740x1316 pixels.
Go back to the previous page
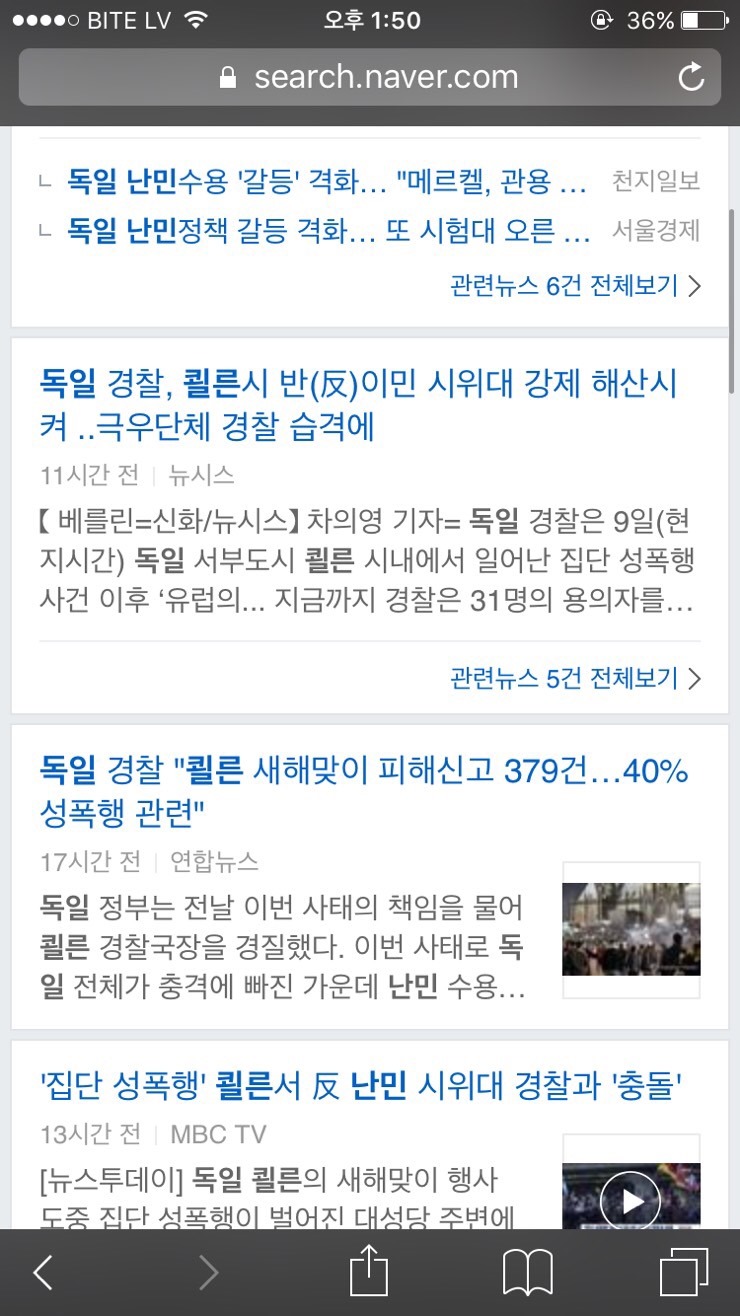point(43,1272)
